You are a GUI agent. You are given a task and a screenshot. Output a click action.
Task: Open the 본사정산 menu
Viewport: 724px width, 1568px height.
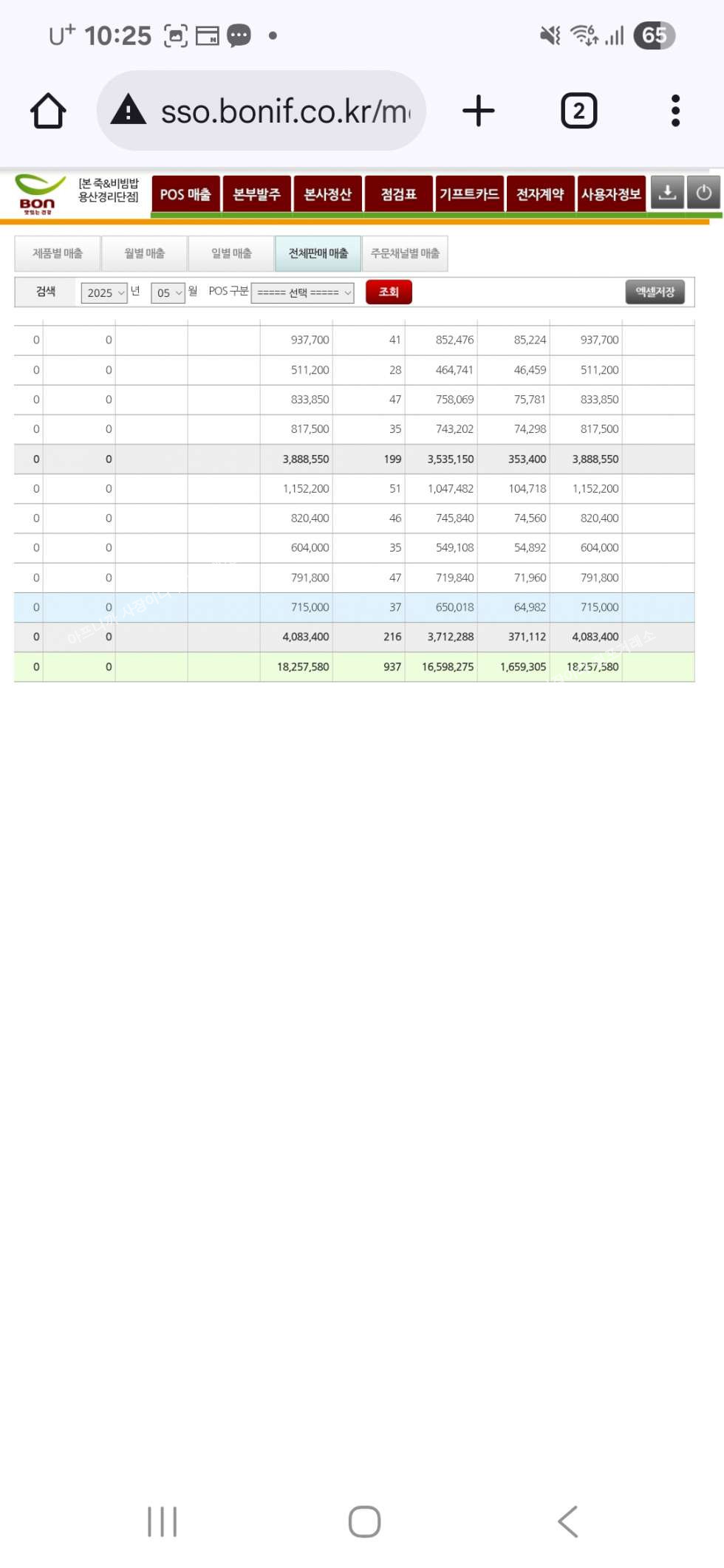327,194
